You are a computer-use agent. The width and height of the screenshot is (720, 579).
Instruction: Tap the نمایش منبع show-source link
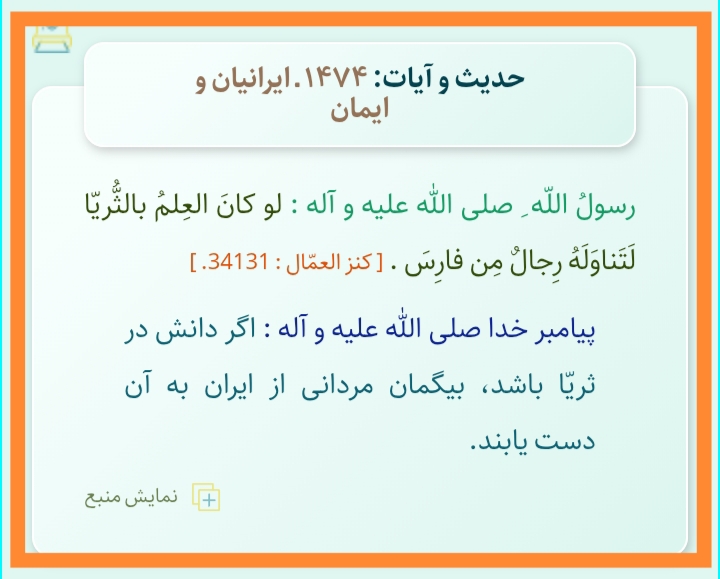152,497
